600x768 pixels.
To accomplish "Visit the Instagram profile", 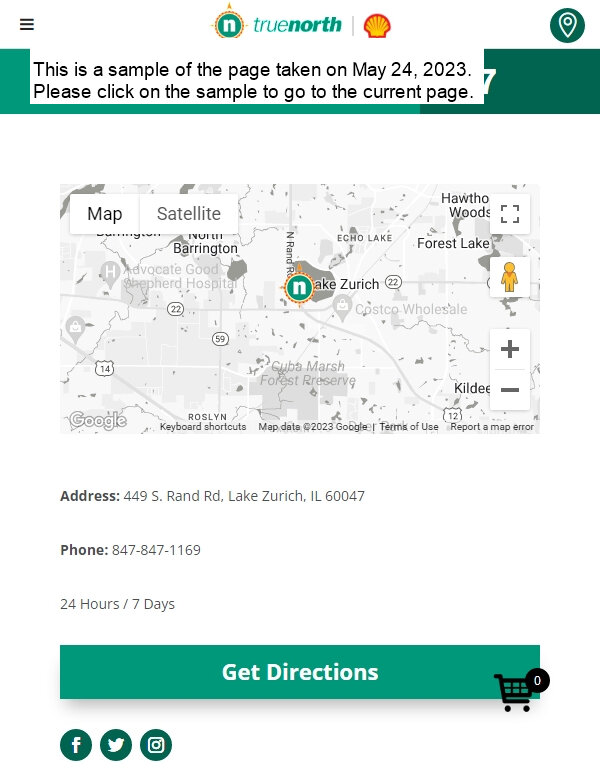I will 156,745.
